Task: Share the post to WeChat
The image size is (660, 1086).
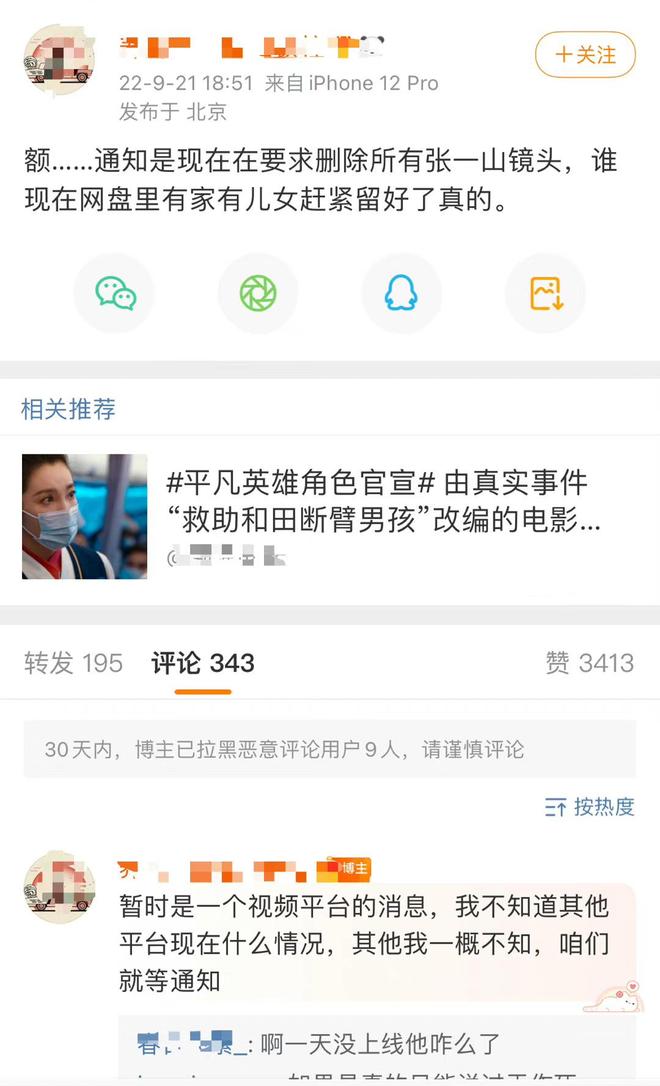Action: point(116,293)
